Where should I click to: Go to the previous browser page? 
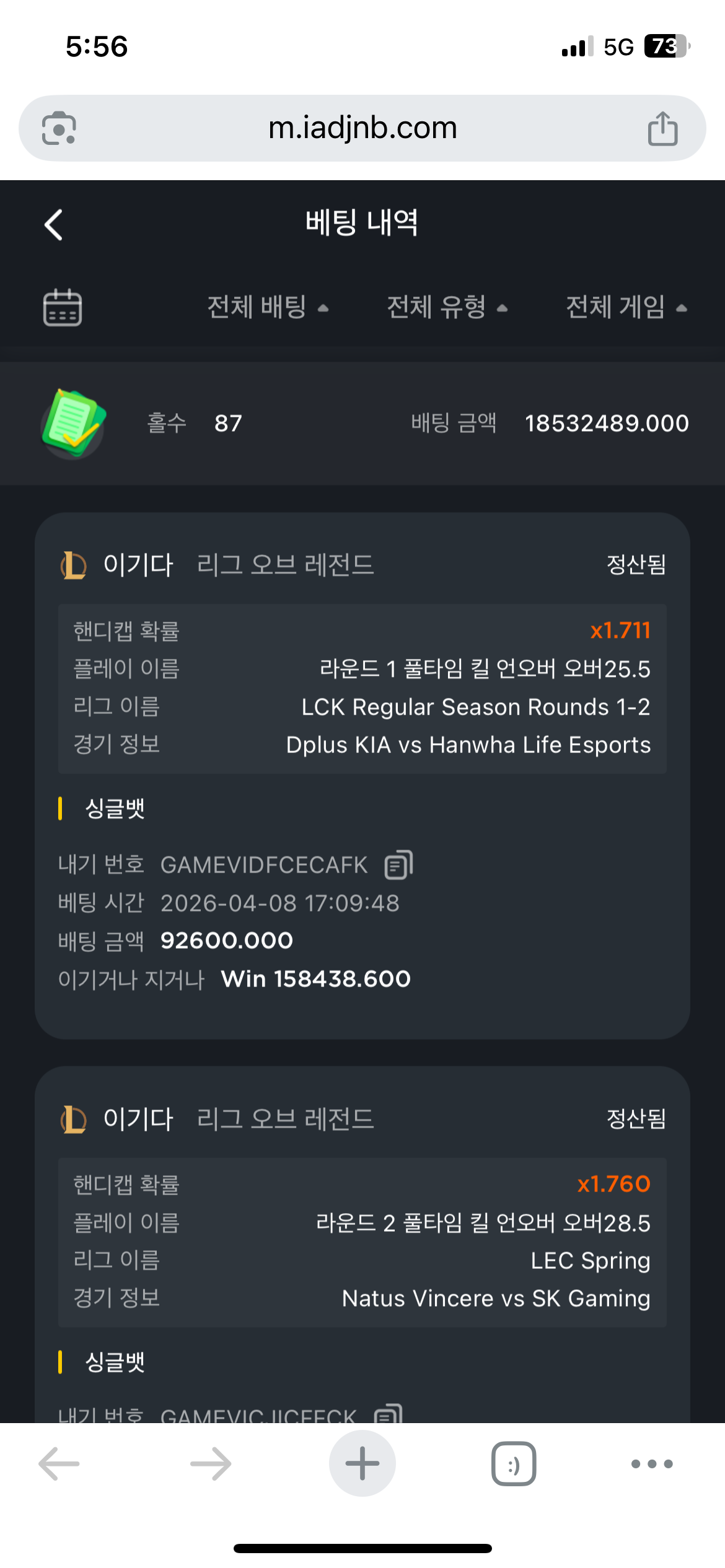[x=59, y=1463]
